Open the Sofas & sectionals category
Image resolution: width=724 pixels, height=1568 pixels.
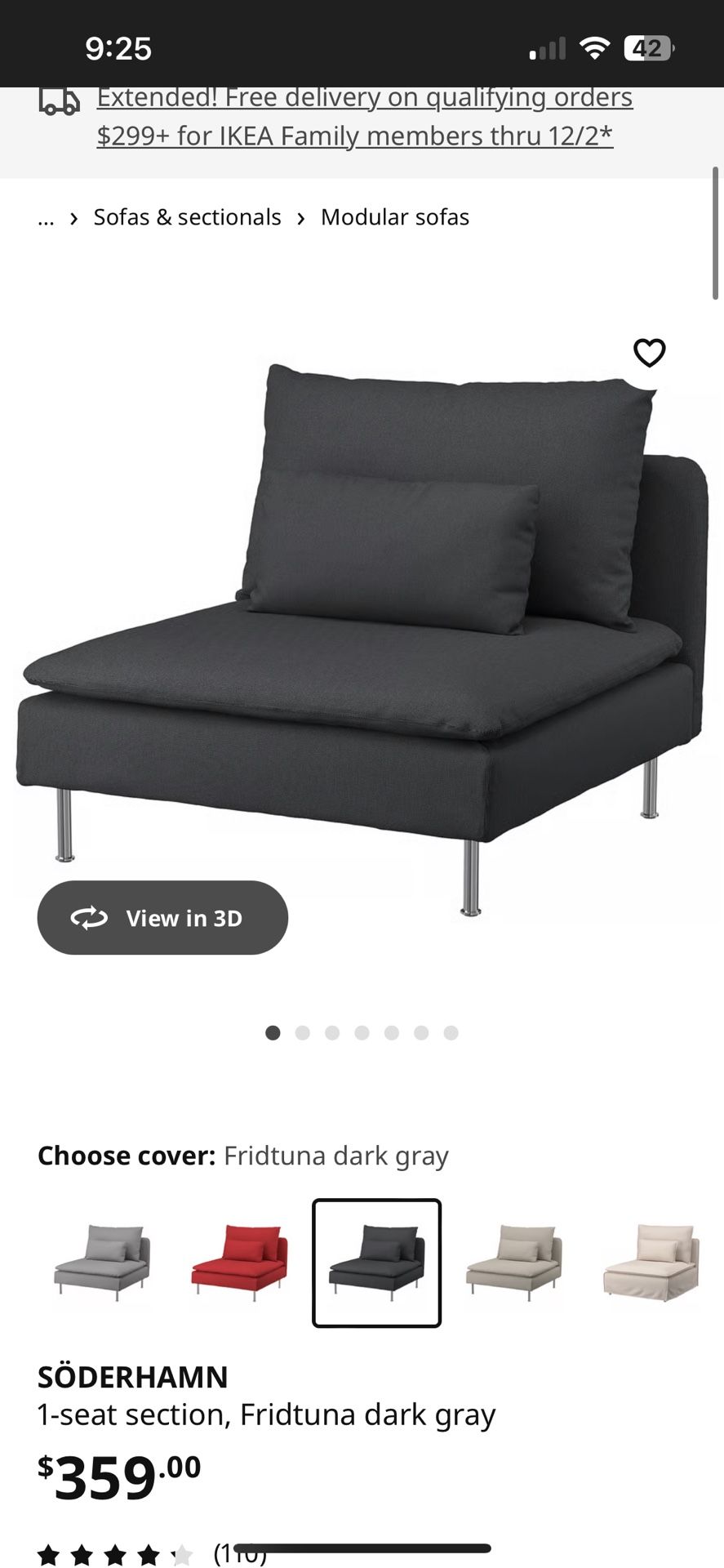tap(187, 217)
